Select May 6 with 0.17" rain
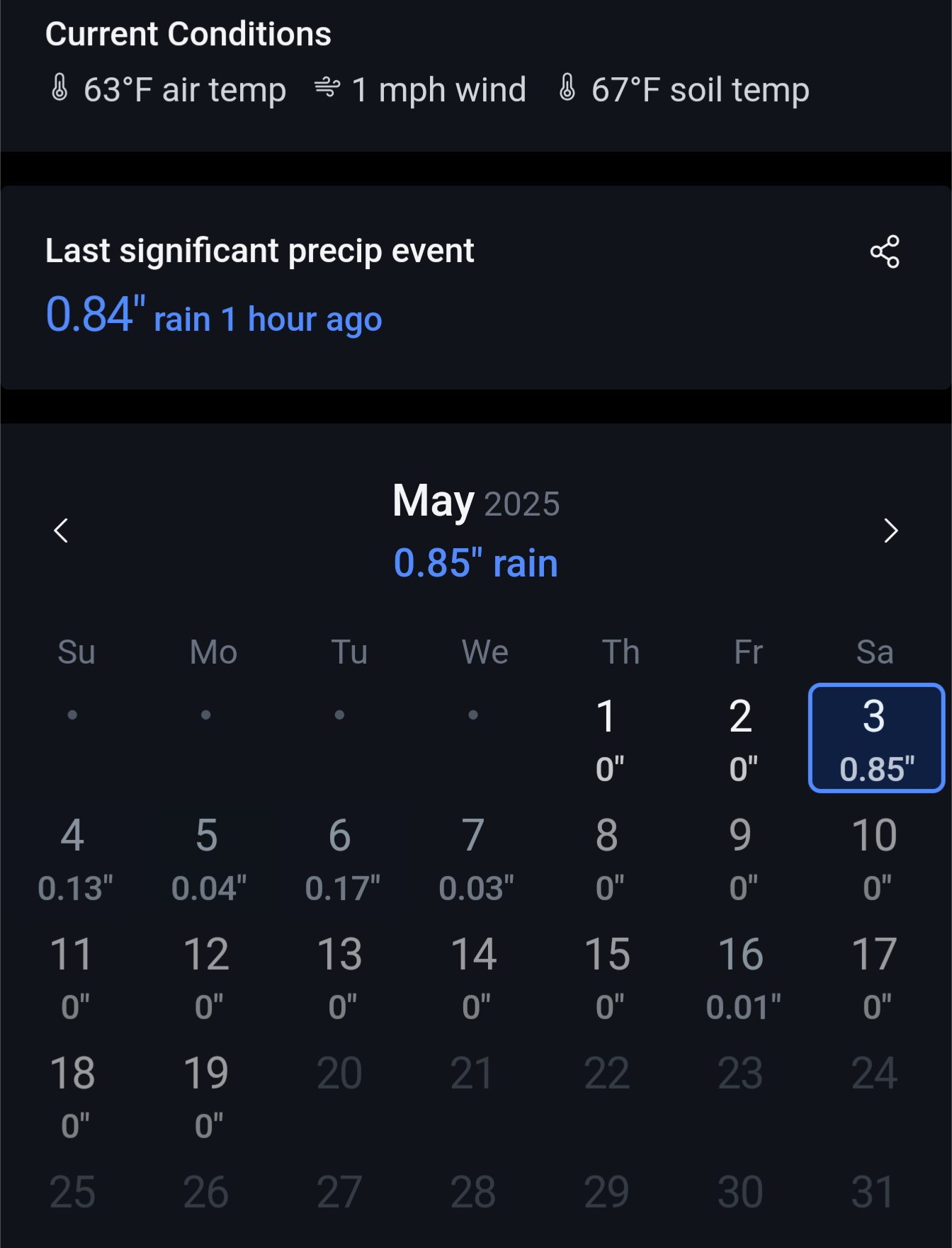The height and width of the screenshot is (1248, 952). pos(341,857)
